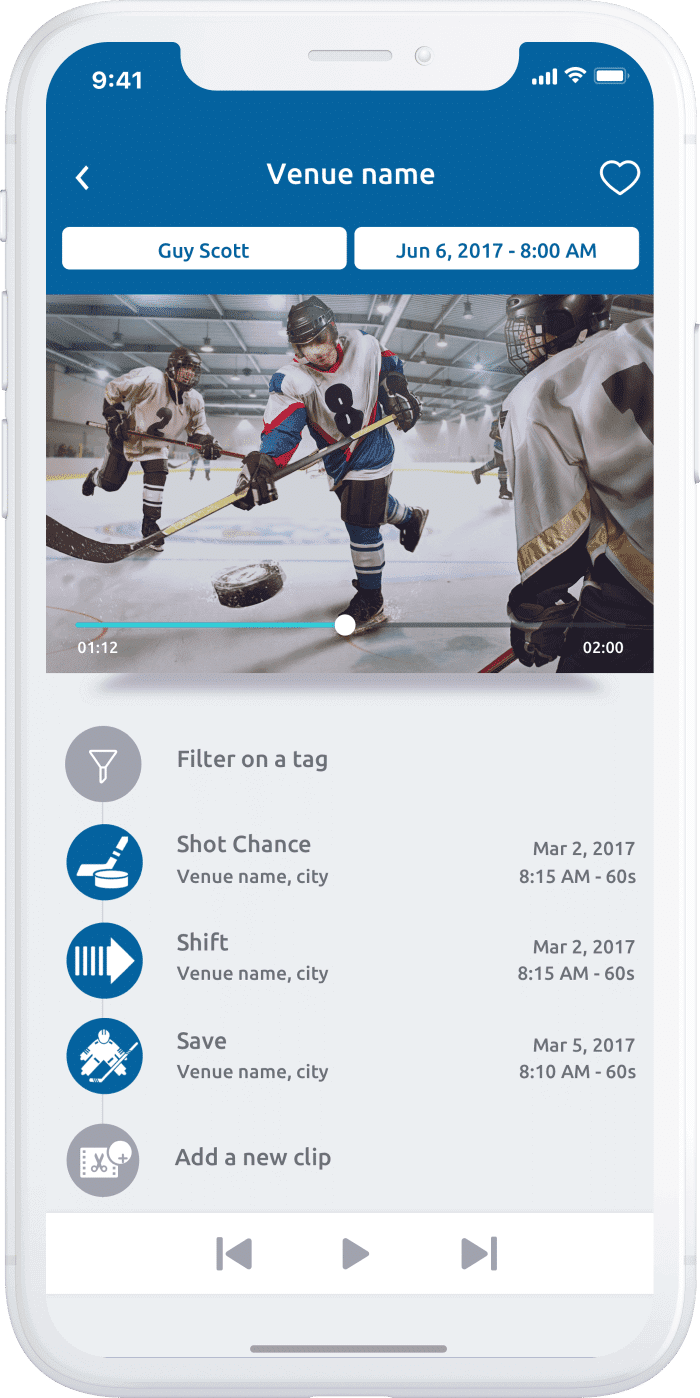Screen dimensions: 700x1398
Task: Select the Guy Scott button
Action: 204,249
